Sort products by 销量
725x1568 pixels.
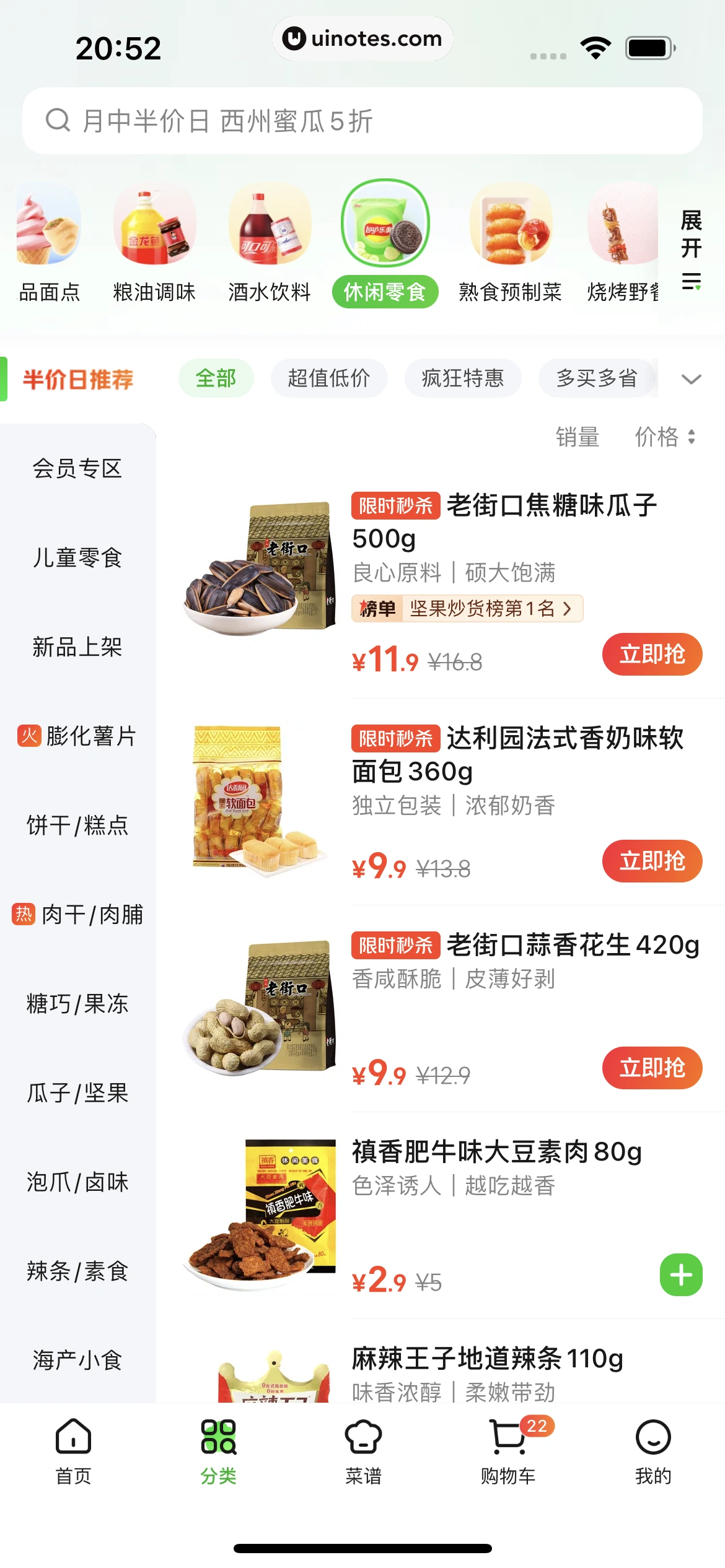[x=577, y=437]
